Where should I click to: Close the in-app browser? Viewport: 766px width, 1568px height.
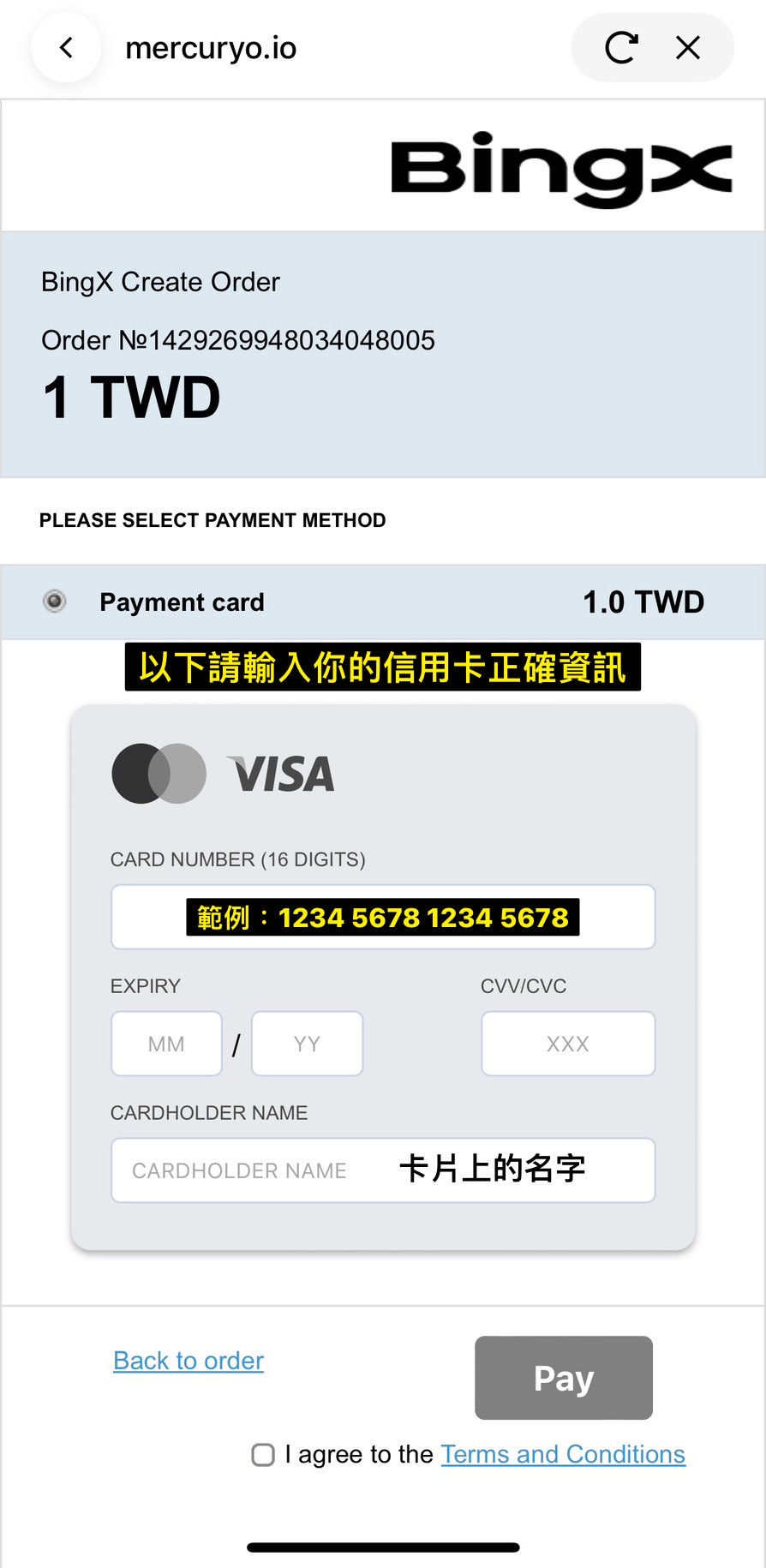[688, 48]
